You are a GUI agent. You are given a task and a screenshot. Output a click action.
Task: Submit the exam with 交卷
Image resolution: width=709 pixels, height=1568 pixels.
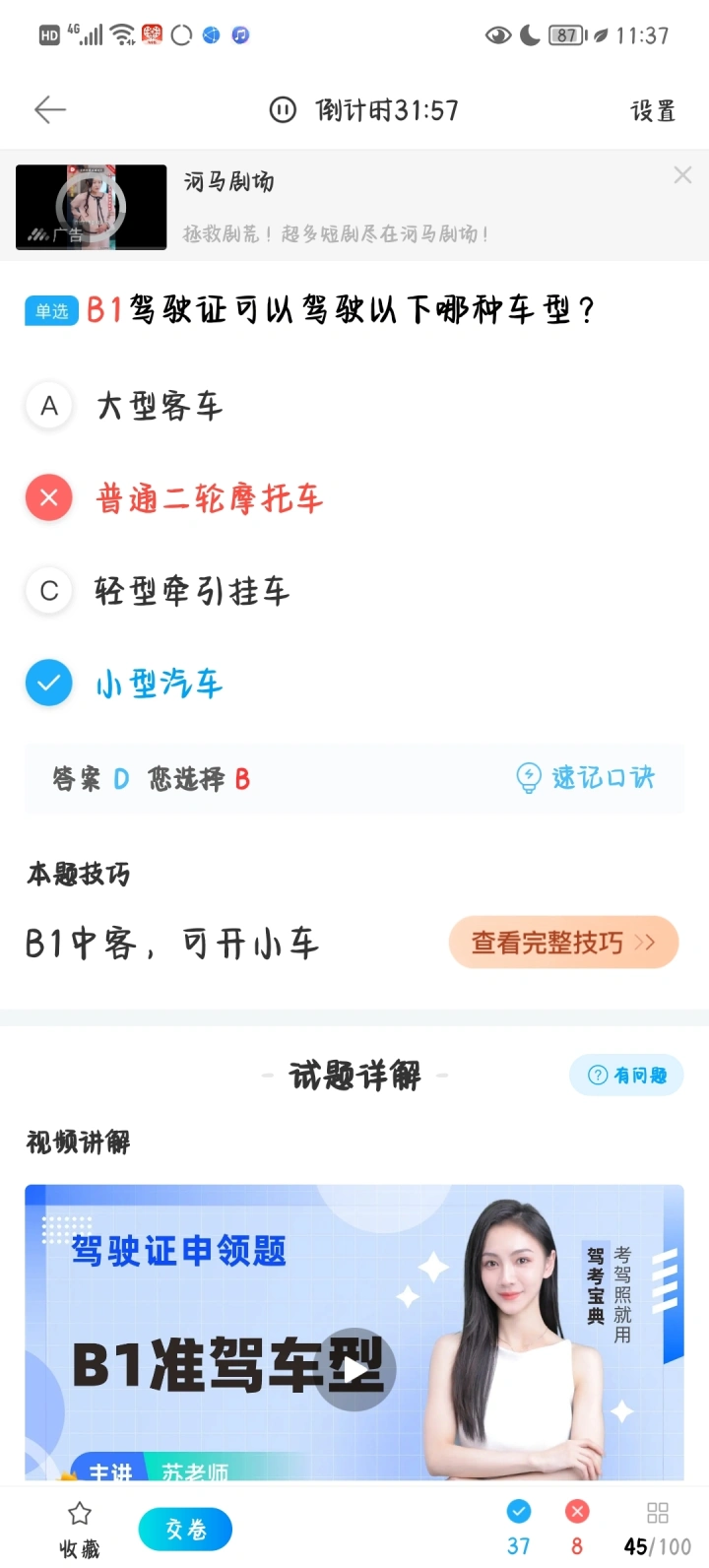(x=185, y=1529)
